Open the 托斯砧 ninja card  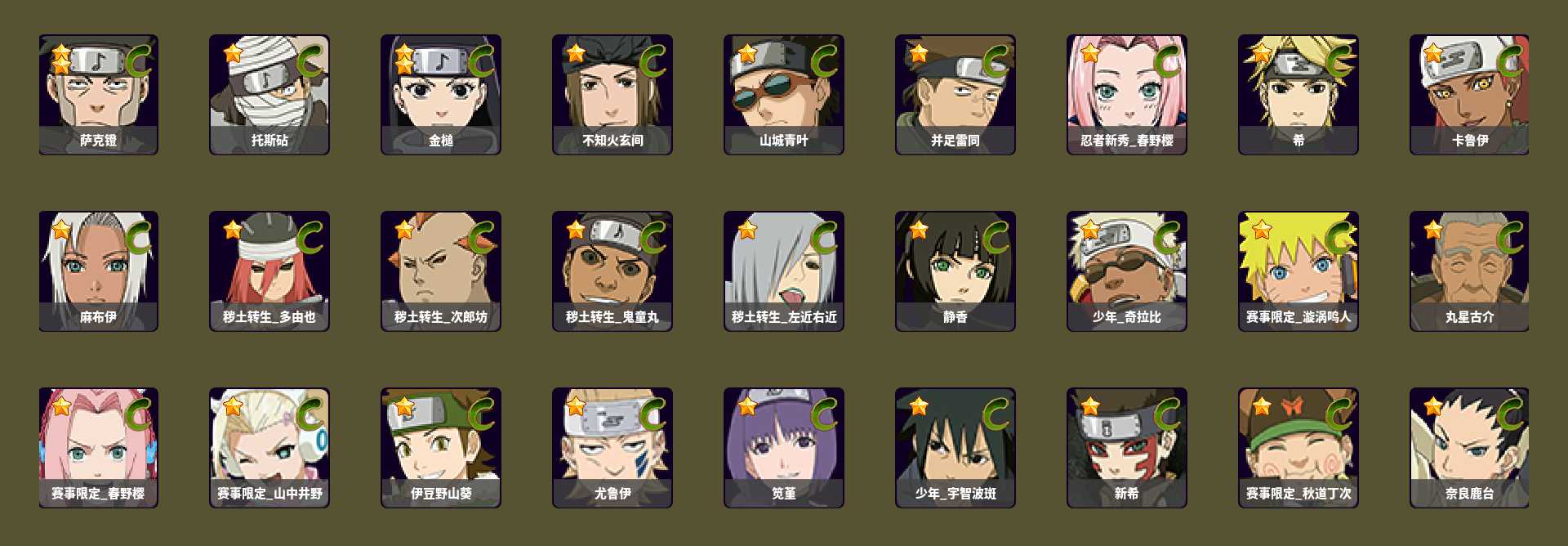click(x=269, y=94)
